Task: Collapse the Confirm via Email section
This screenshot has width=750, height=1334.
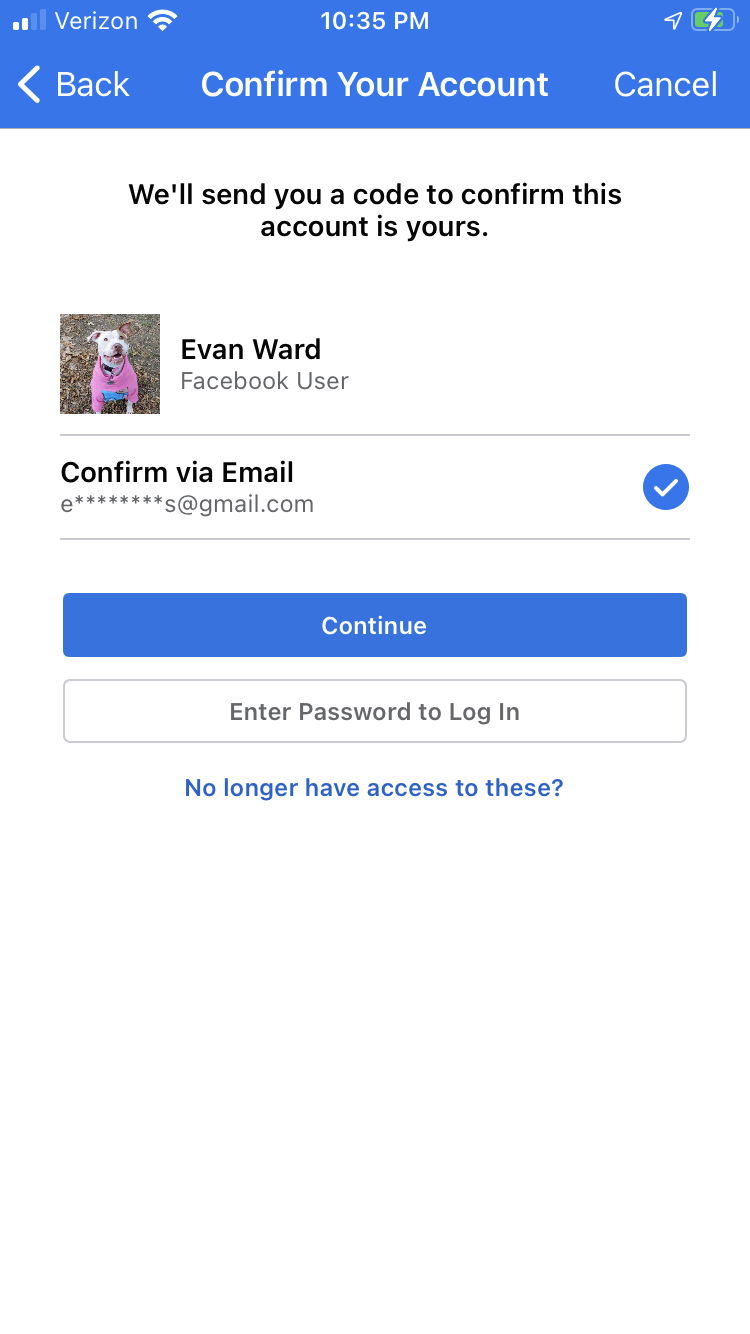Action: (x=177, y=472)
